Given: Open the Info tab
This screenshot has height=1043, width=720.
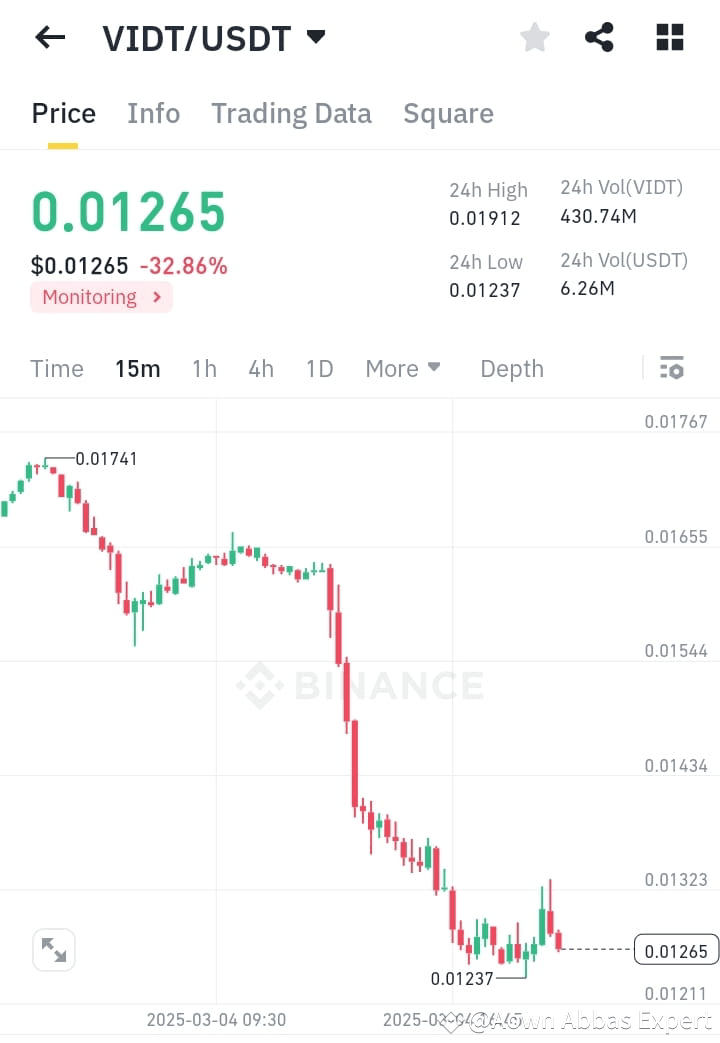Looking at the screenshot, I should 153,113.
